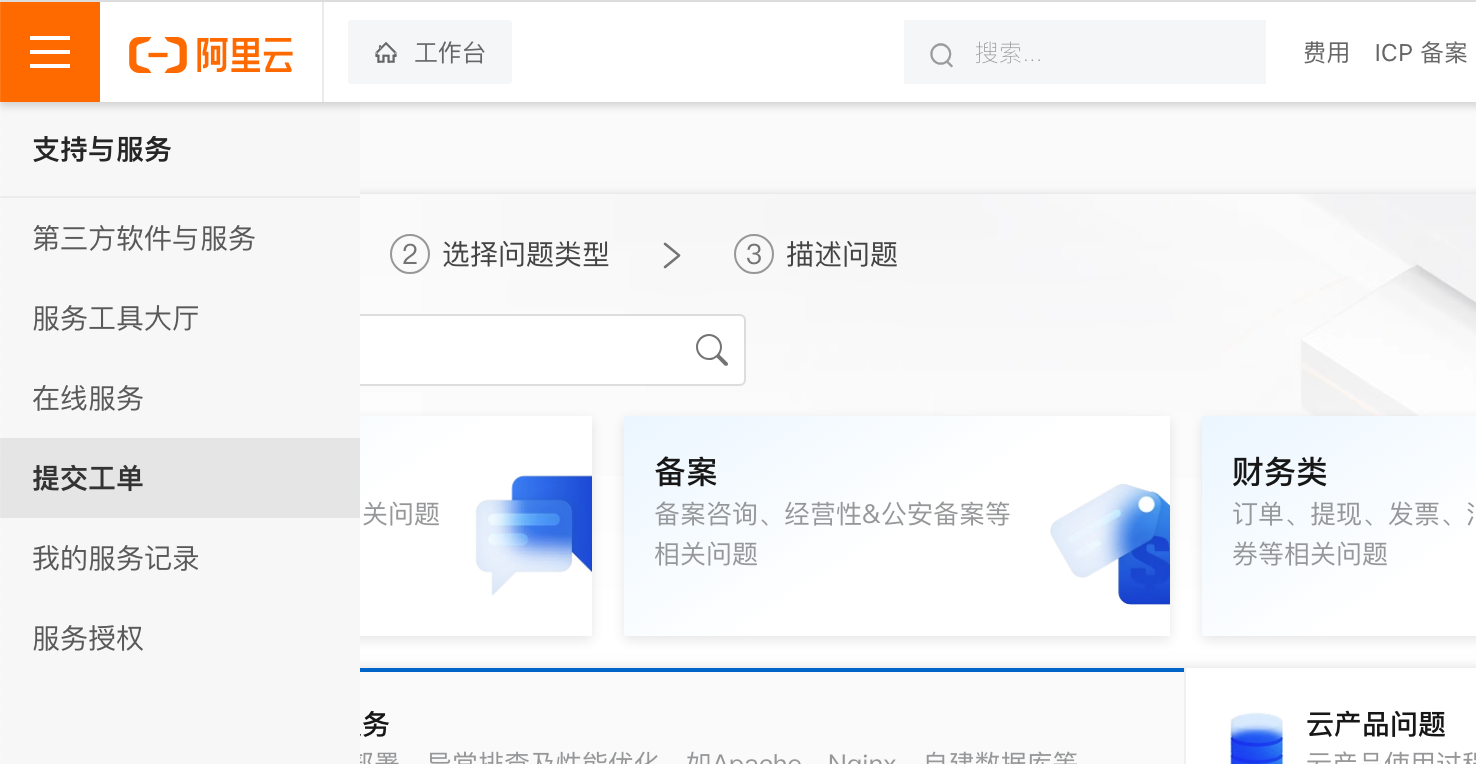Viewport: 1476px width, 764px height.
Task: Open the 云产品问题 card
Action: point(1376,724)
